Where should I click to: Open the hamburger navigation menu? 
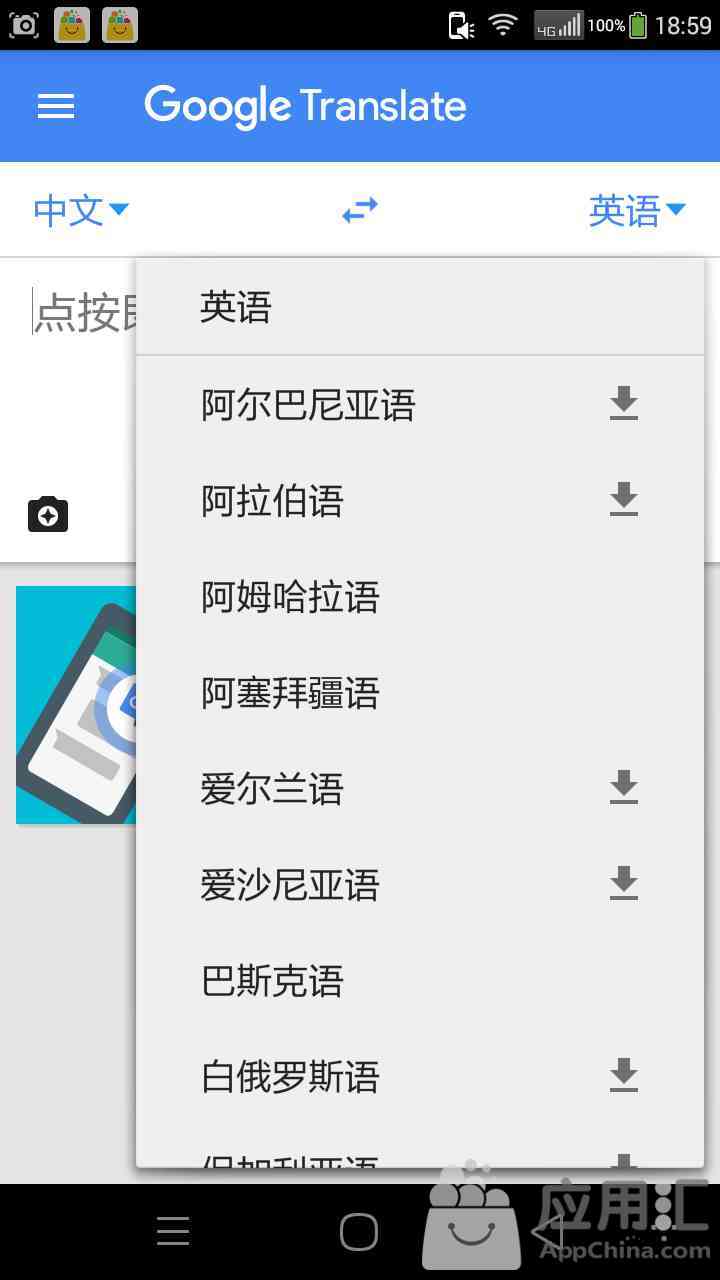[x=56, y=107]
